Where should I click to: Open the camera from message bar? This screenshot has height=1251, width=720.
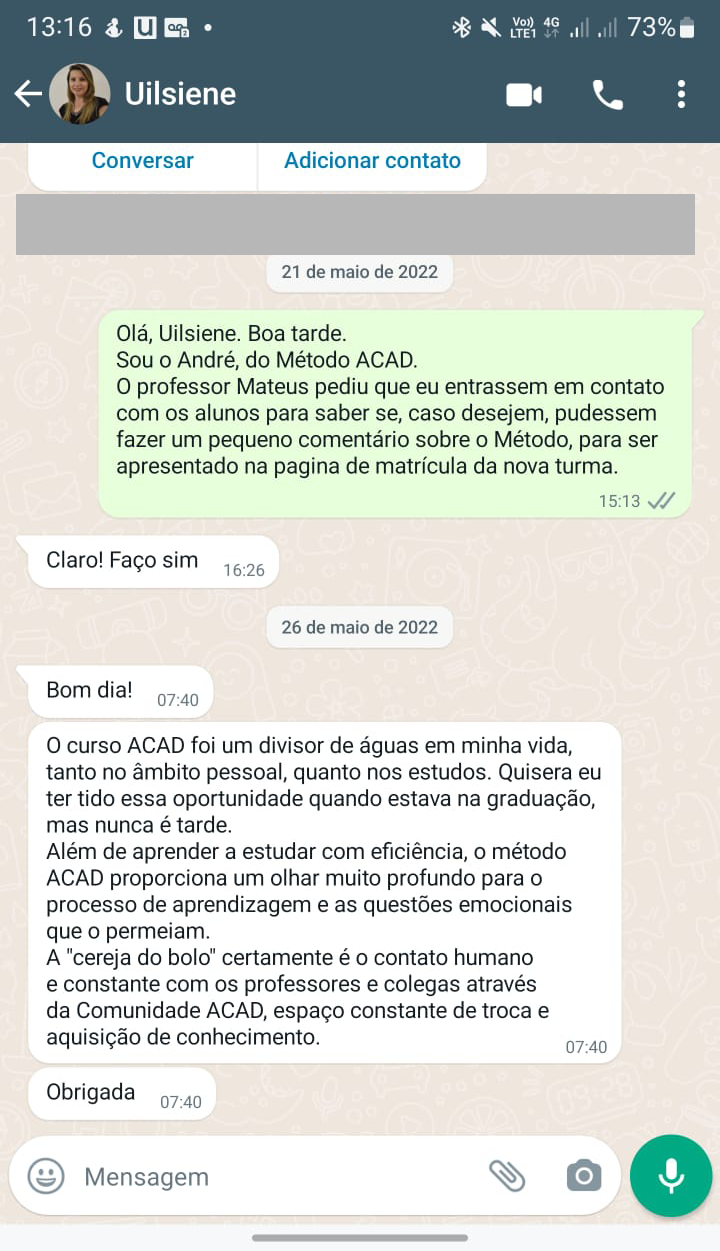pos(583,1176)
